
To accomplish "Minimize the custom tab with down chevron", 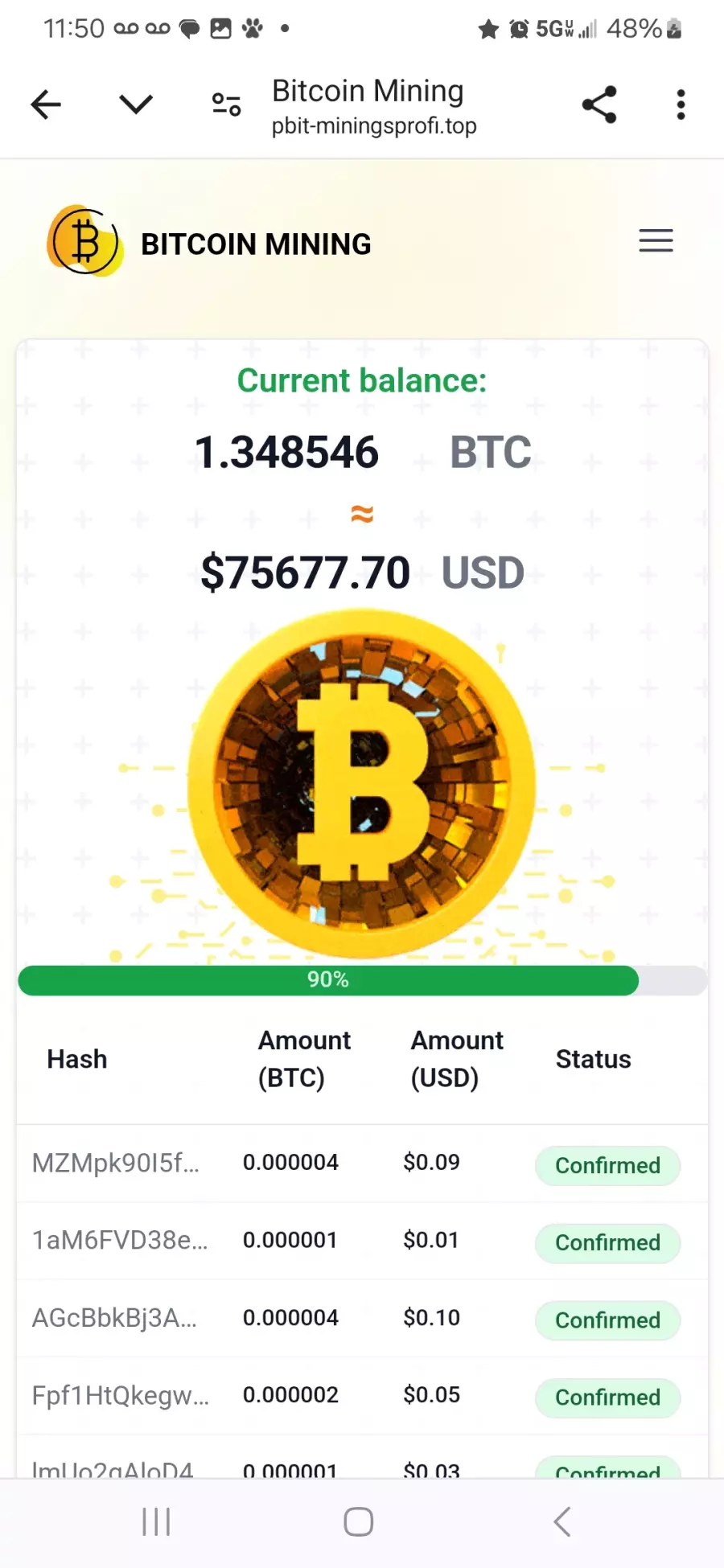I will point(136,105).
